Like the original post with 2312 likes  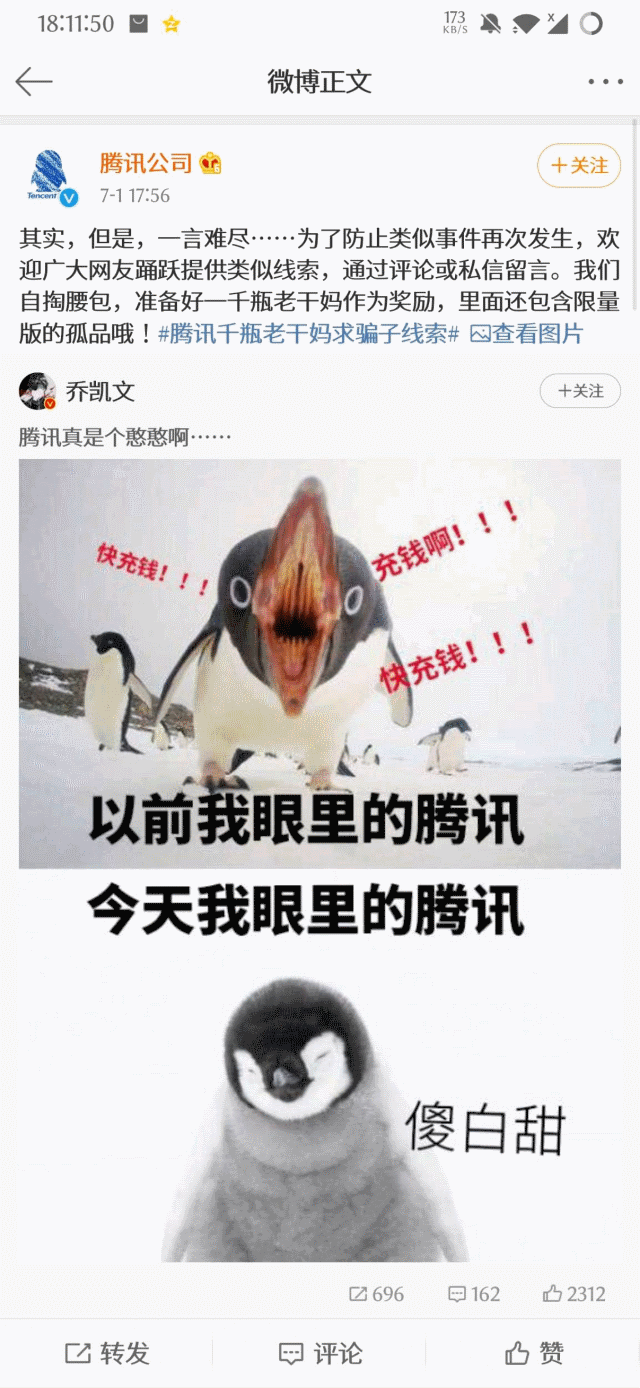(574, 1294)
